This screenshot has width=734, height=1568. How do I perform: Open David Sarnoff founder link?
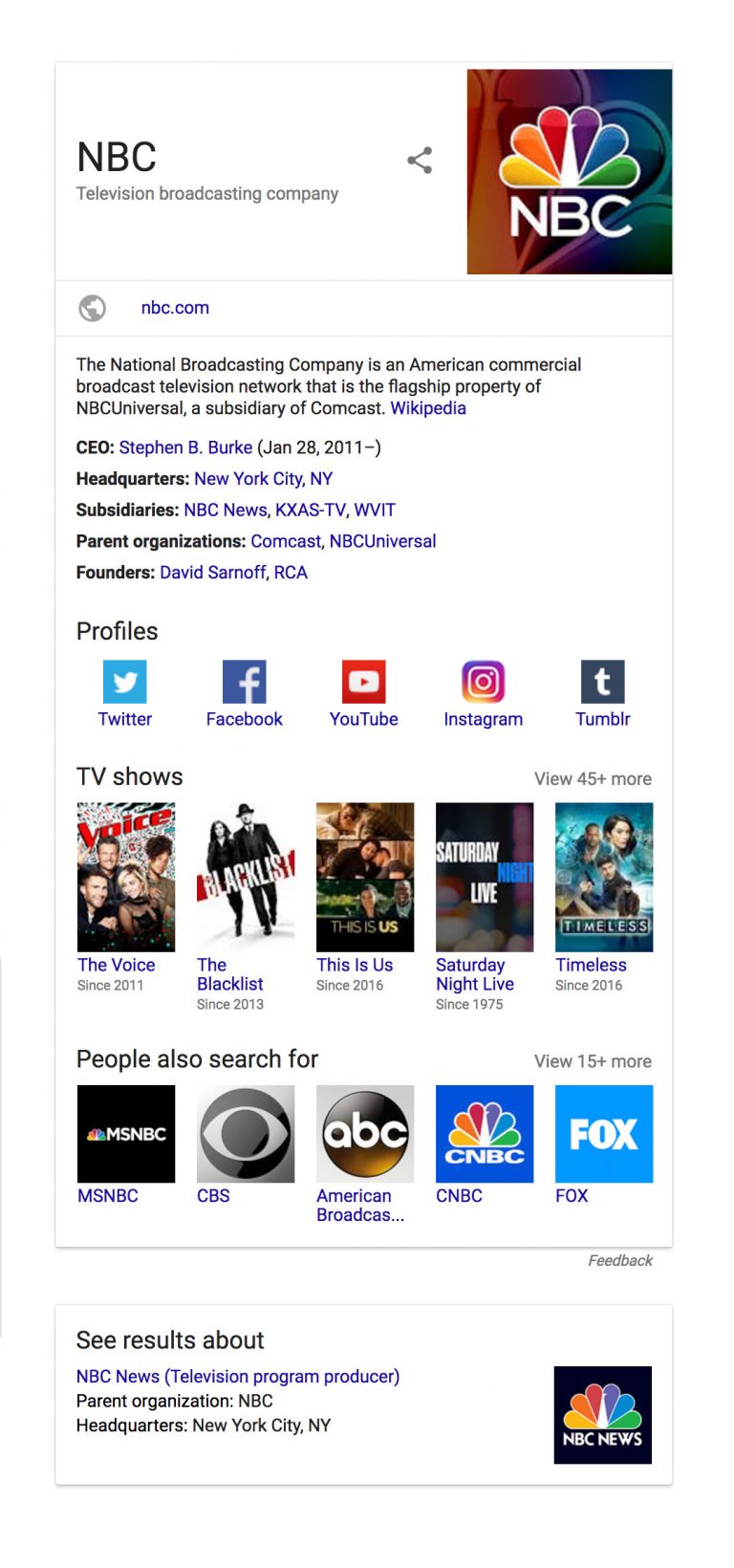pyautogui.click(x=213, y=573)
